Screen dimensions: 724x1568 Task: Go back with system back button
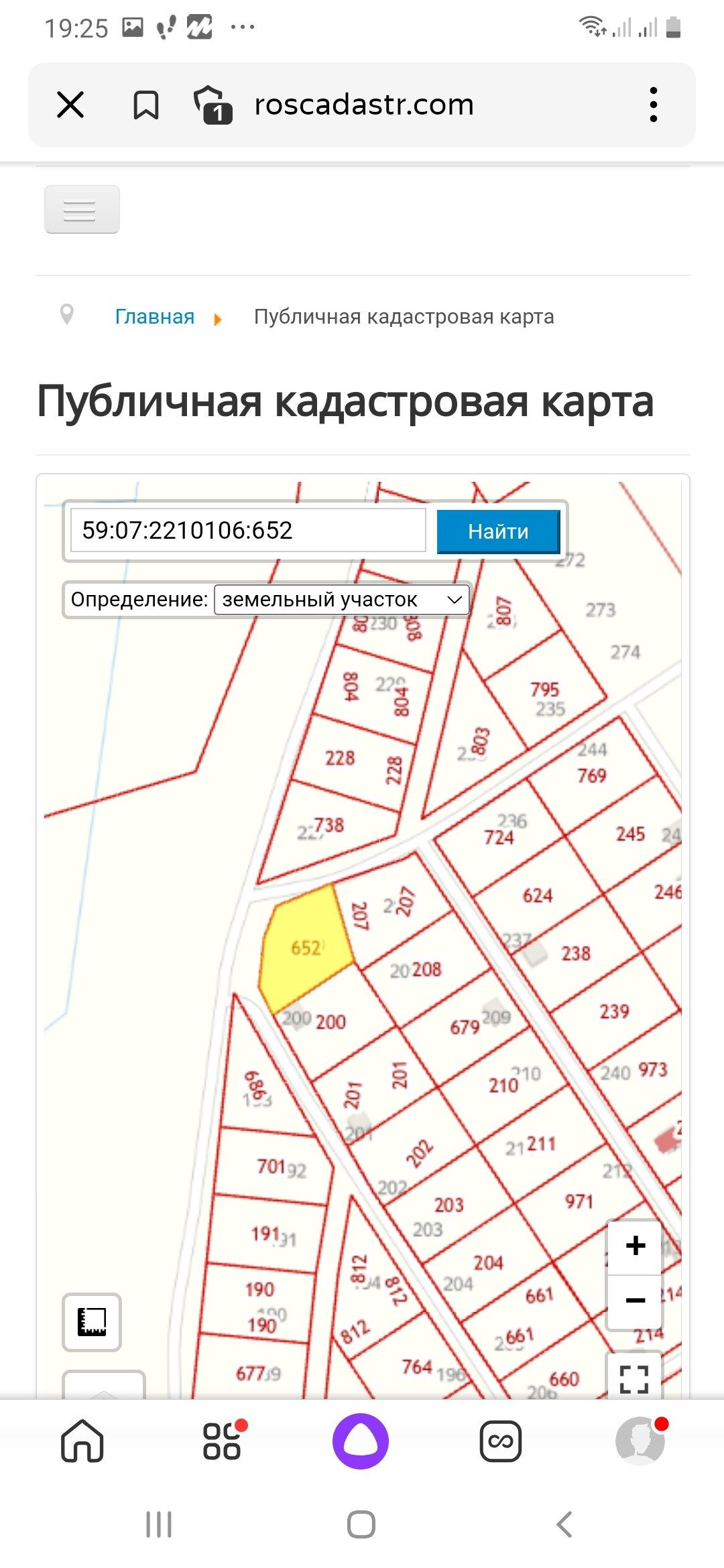pyautogui.click(x=565, y=1524)
